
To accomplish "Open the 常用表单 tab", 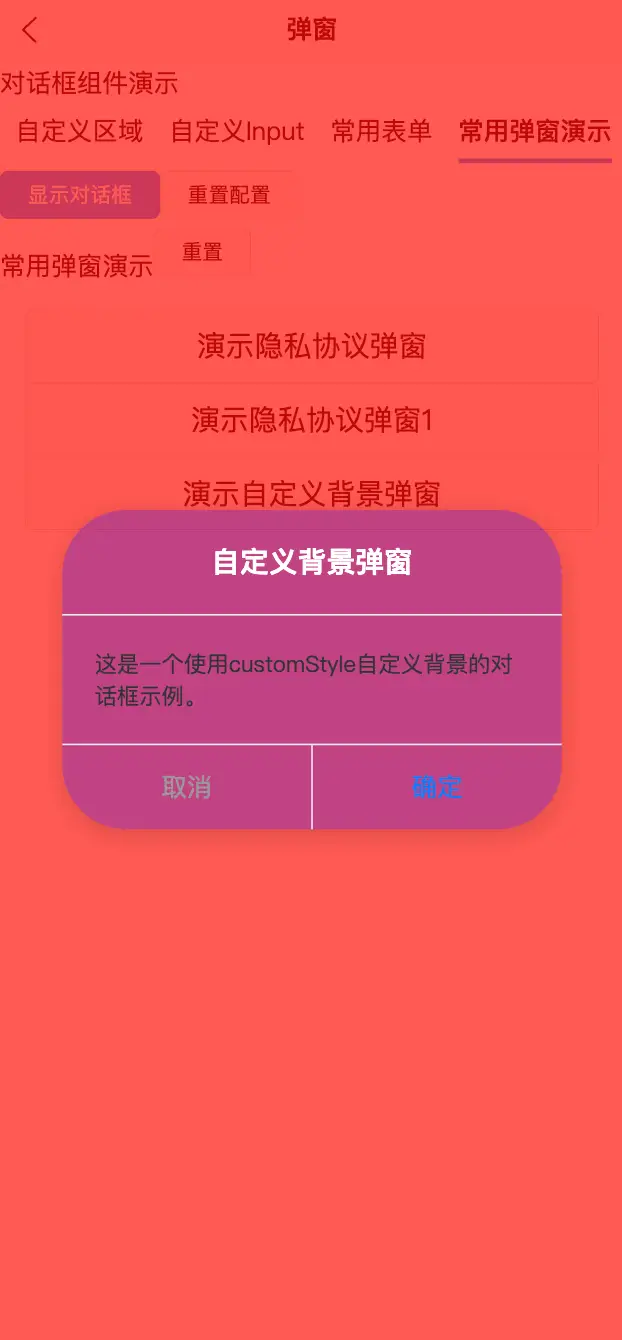I will pyautogui.click(x=381, y=131).
